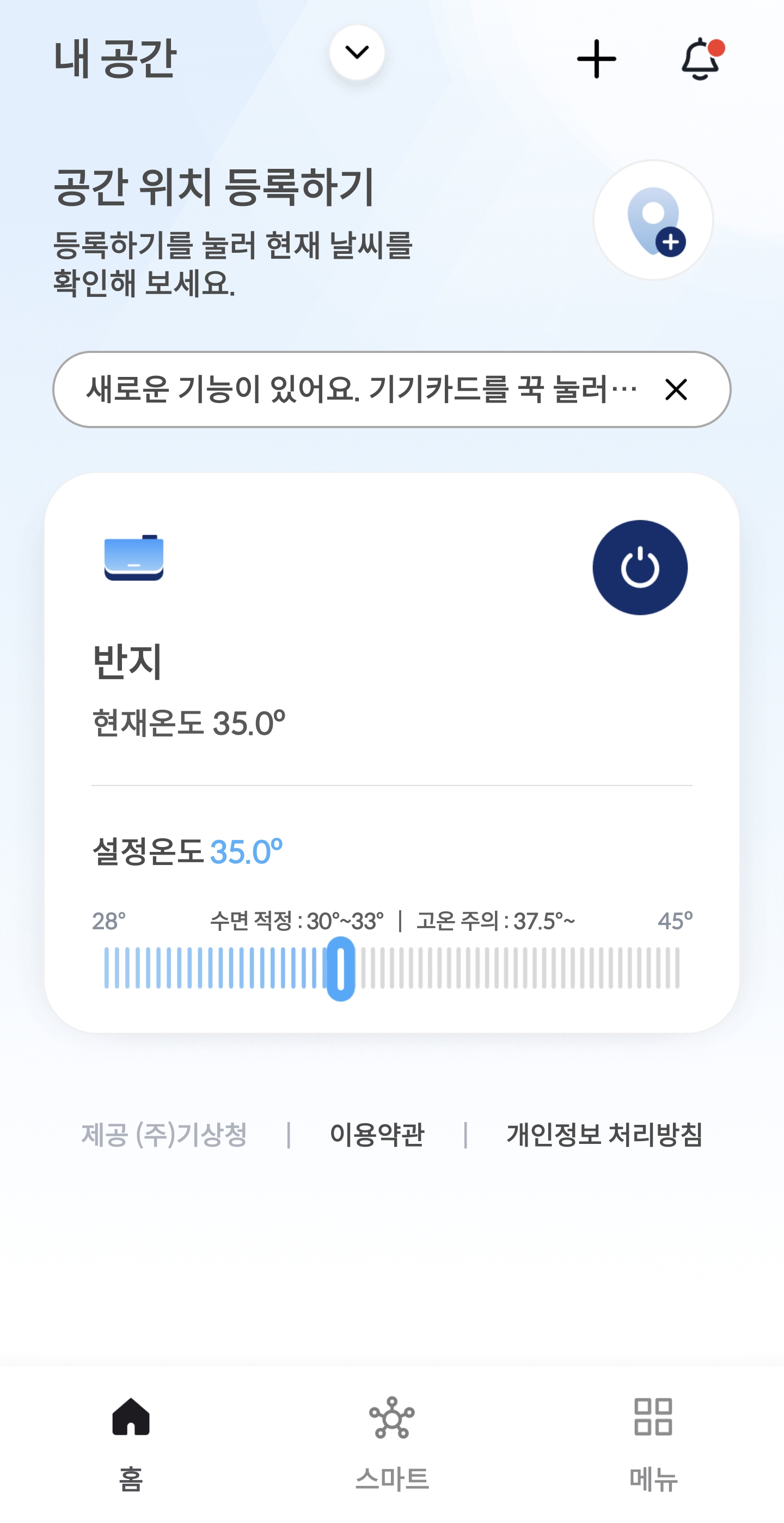Toggle power state on the device card
The width and height of the screenshot is (784, 1523).
(640, 566)
